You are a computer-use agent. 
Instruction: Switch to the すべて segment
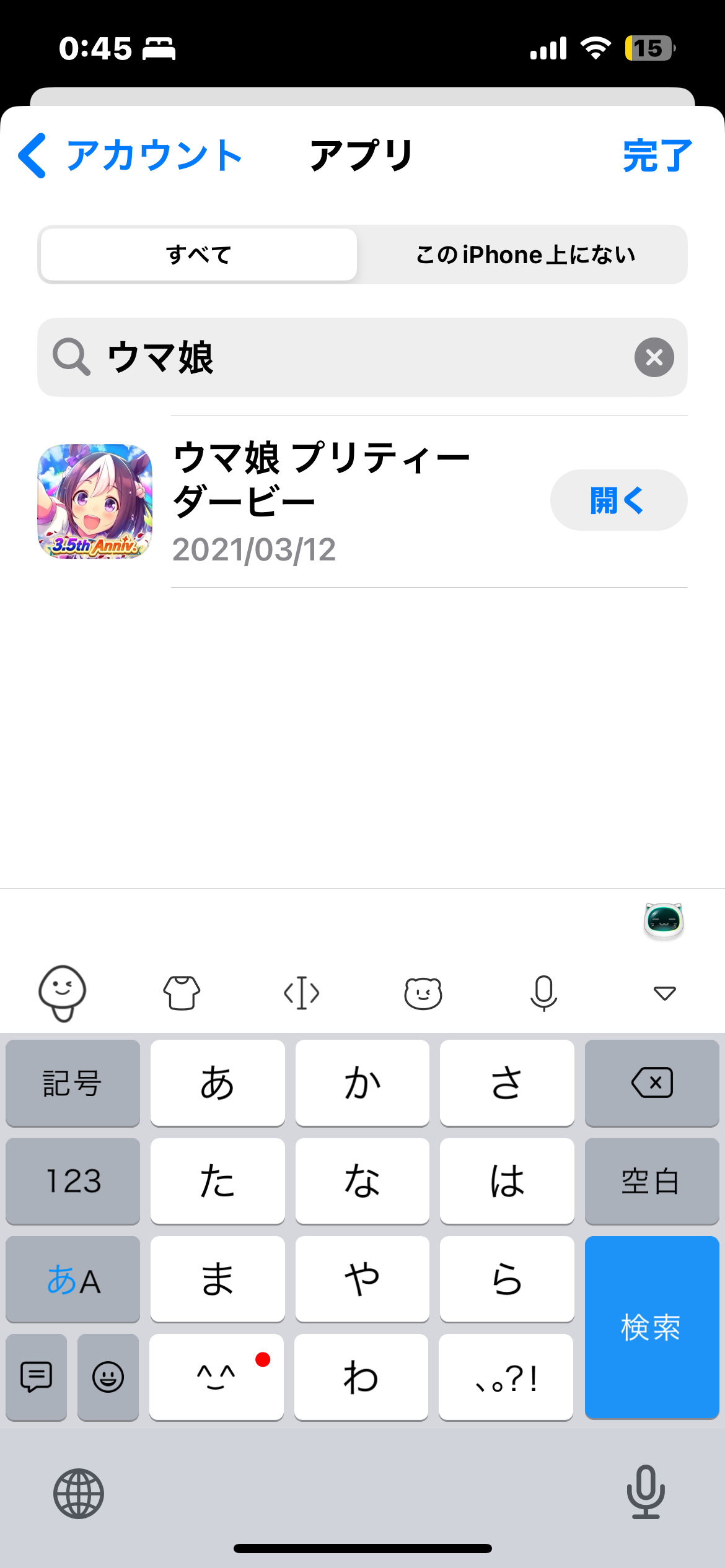[x=199, y=255]
